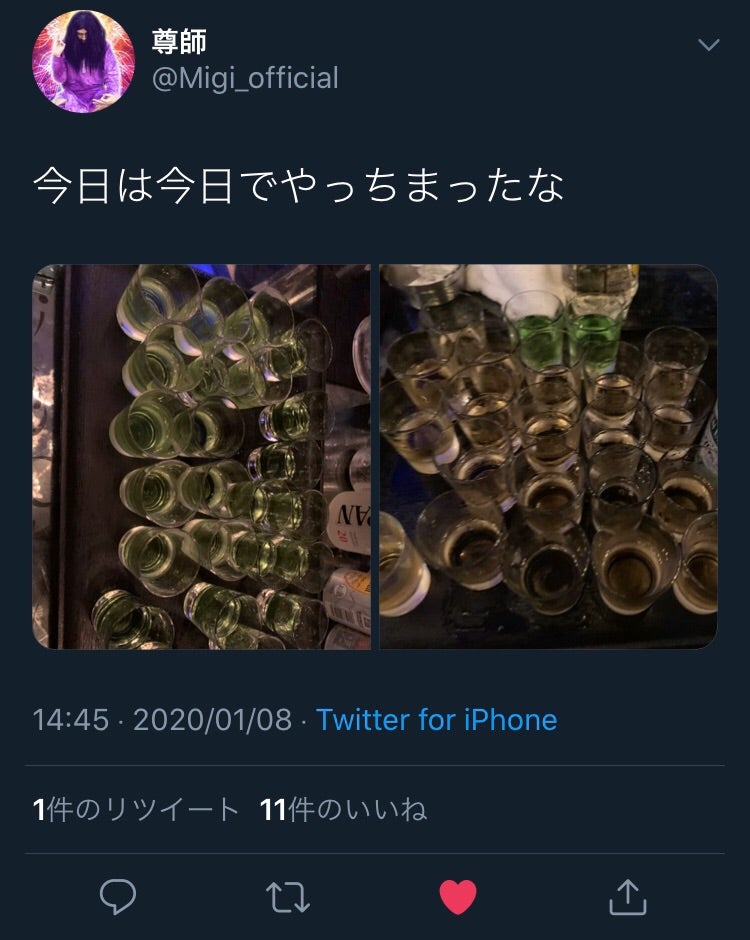The width and height of the screenshot is (750, 940).
Task: Open the @Migi_official profile handle
Action: click(x=244, y=78)
